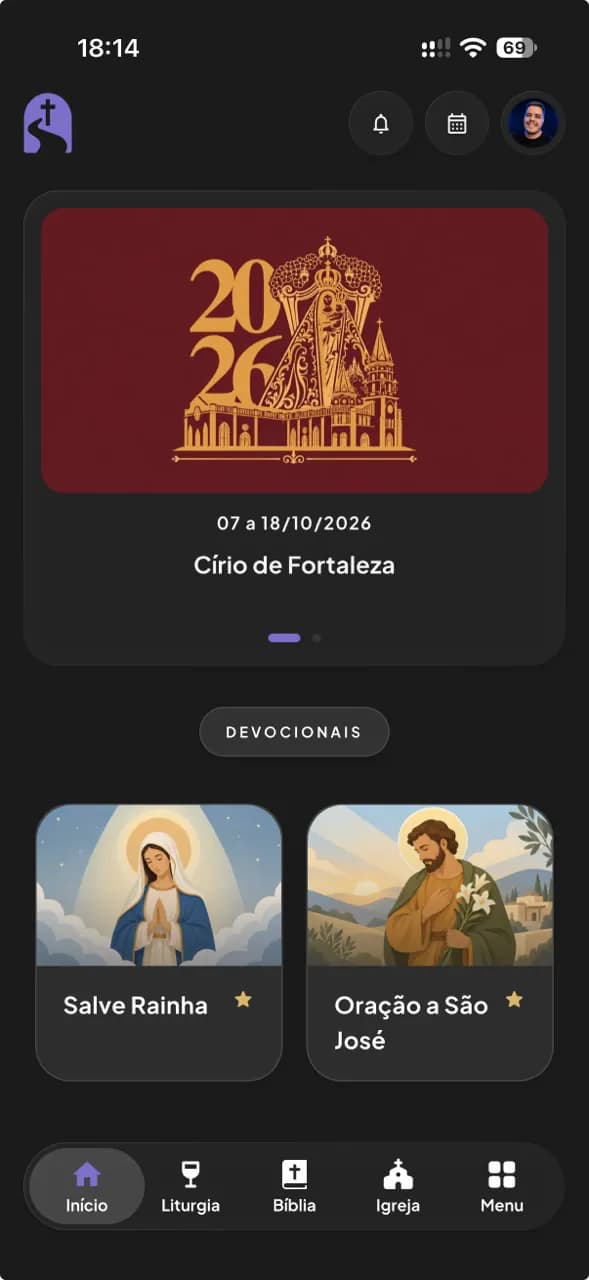Open the Oração a São José card
The width and height of the screenshot is (589, 1280).
coord(430,942)
